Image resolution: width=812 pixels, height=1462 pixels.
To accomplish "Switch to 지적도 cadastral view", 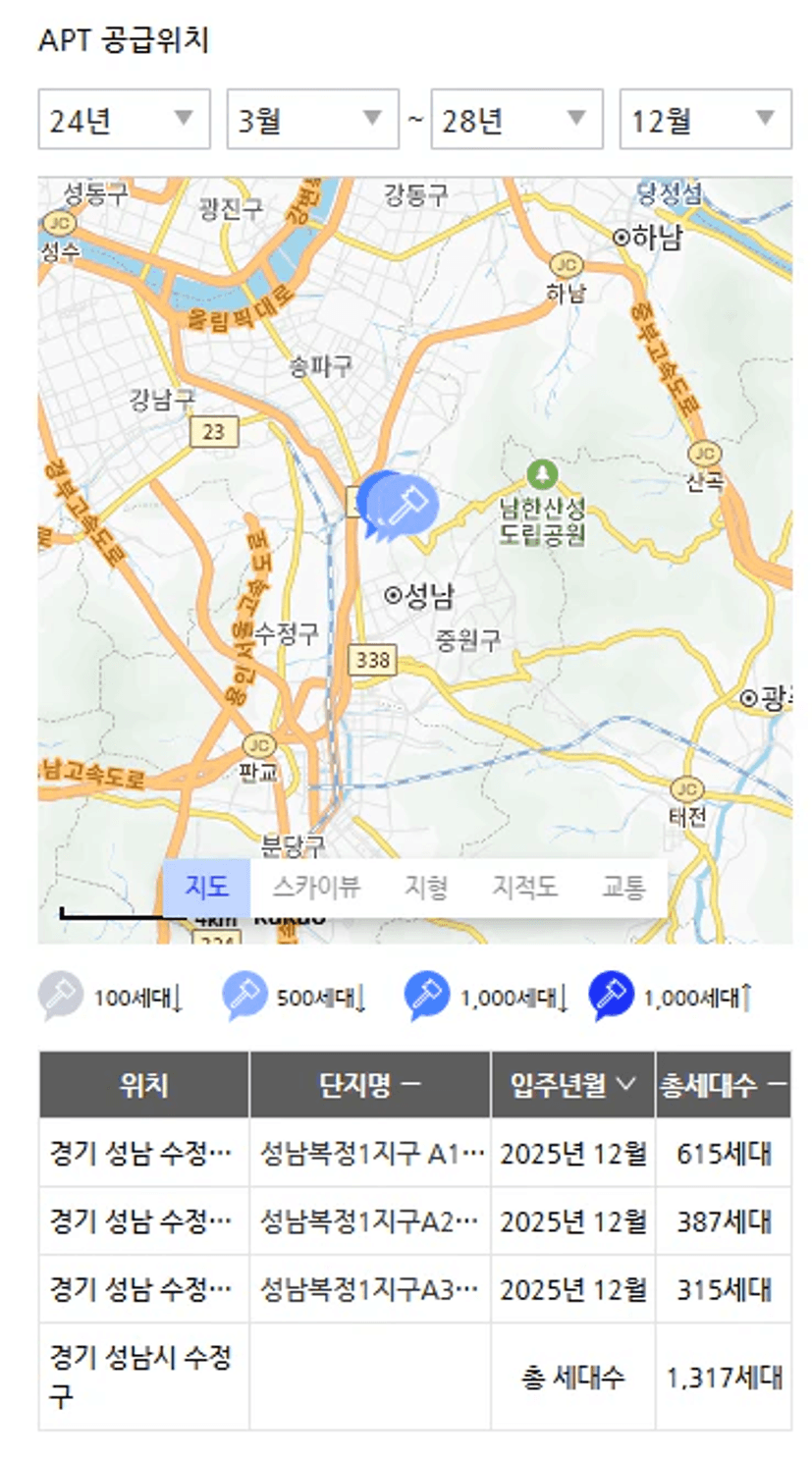I will tap(524, 888).
